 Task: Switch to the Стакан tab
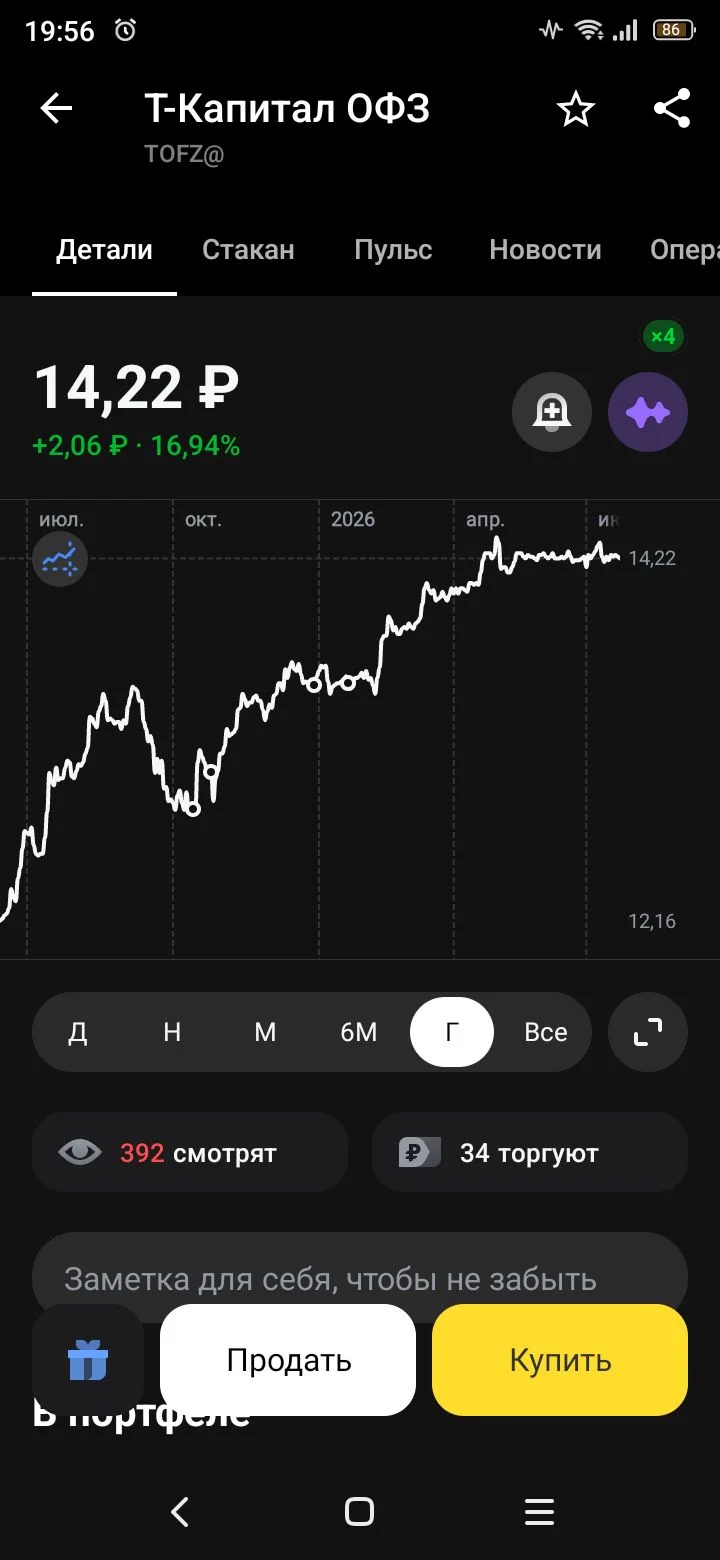(248, 249)
